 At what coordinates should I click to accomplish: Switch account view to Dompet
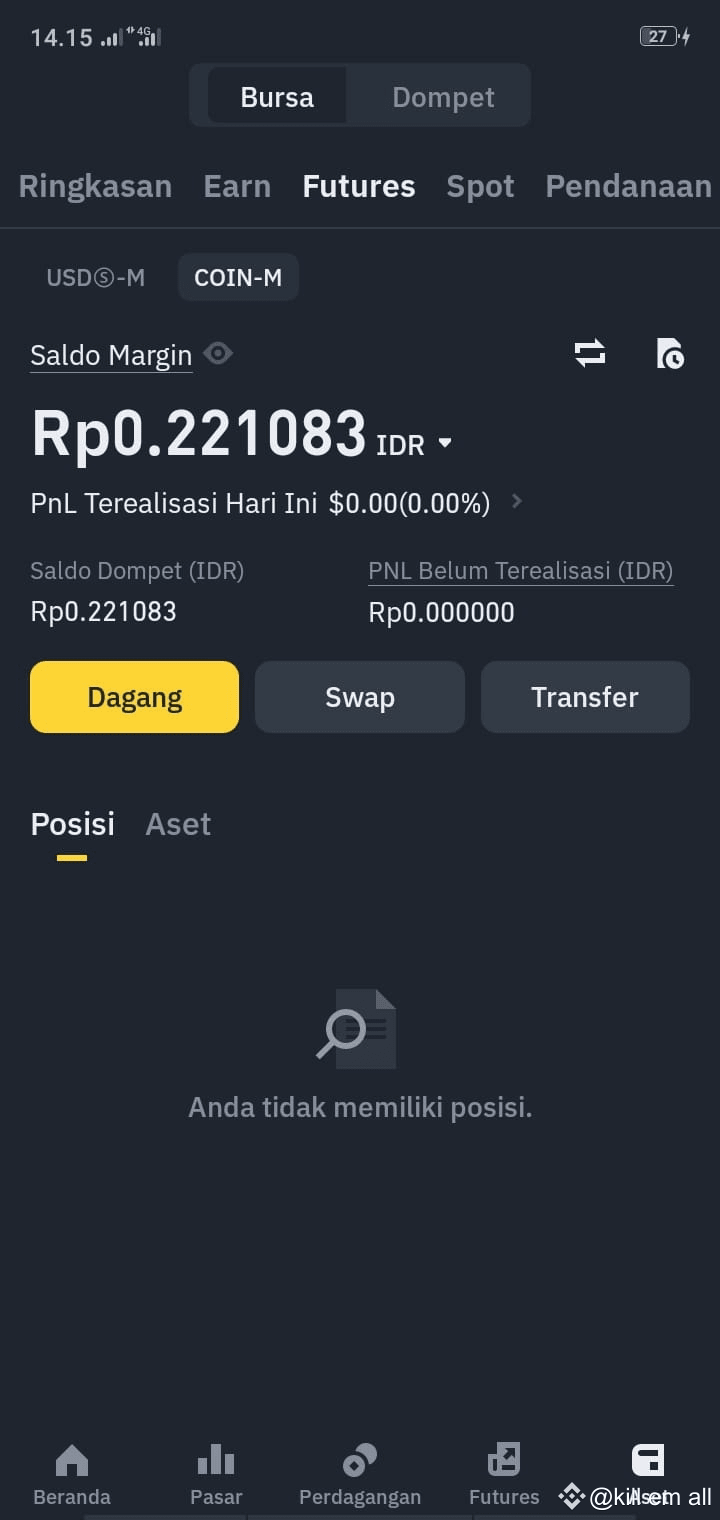(443, 96)
